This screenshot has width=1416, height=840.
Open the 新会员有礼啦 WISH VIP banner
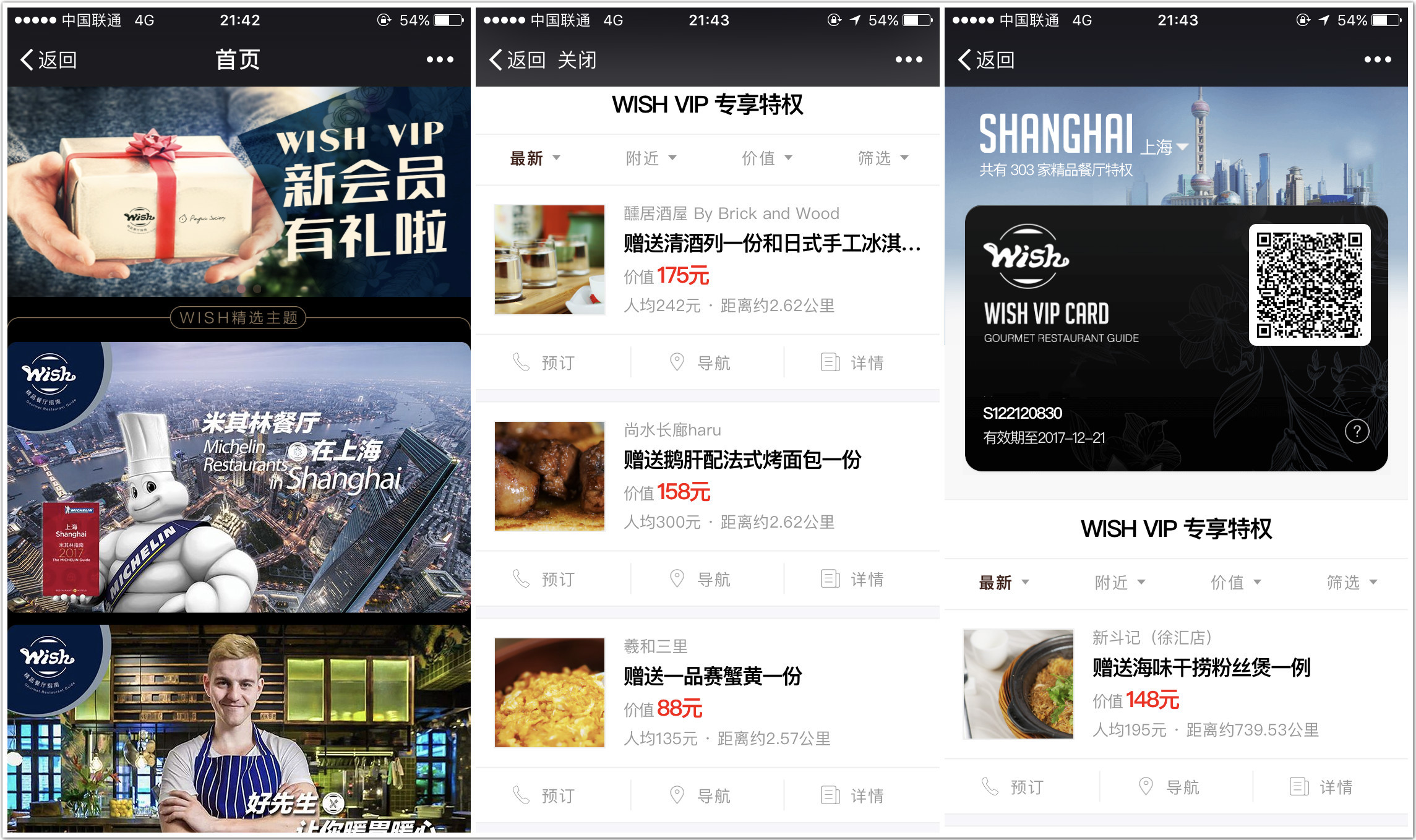(239, 192)
